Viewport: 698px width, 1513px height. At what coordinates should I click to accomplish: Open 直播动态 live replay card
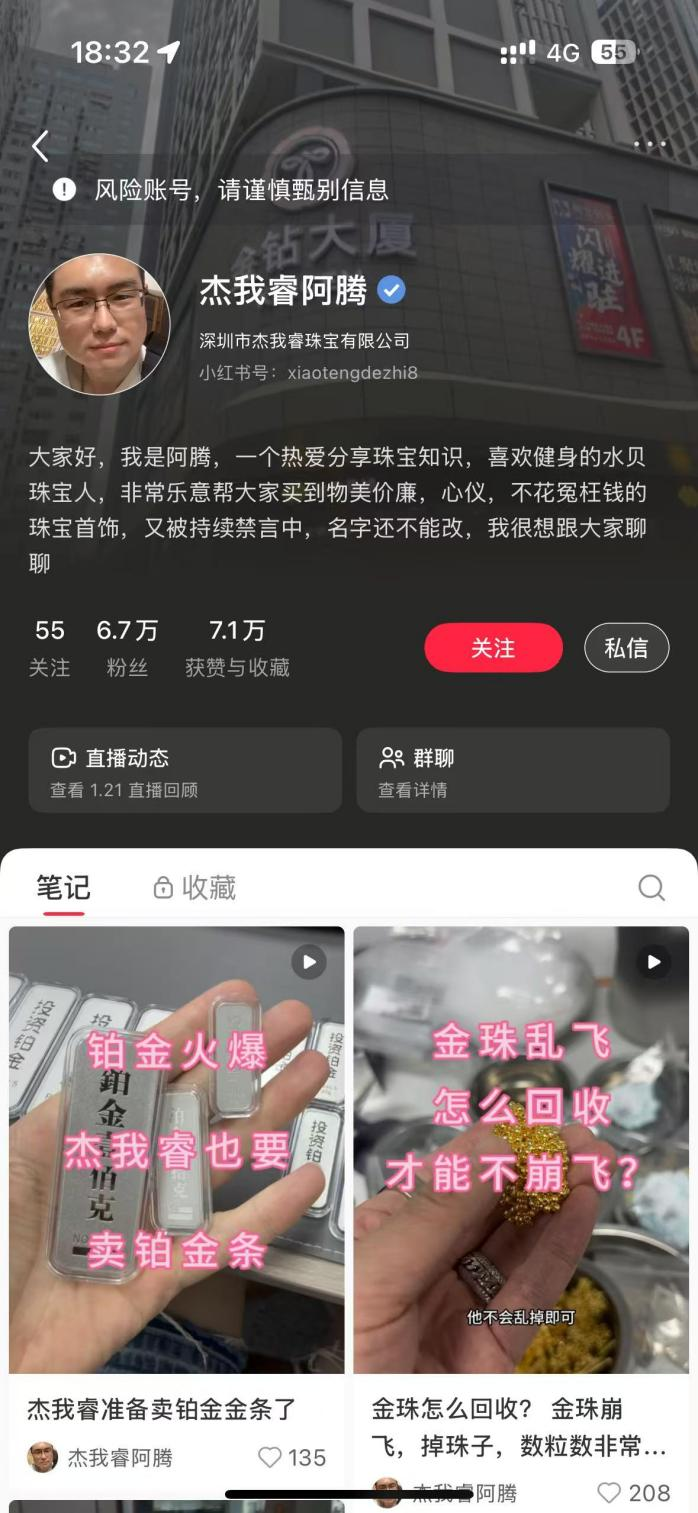point(185,770)
